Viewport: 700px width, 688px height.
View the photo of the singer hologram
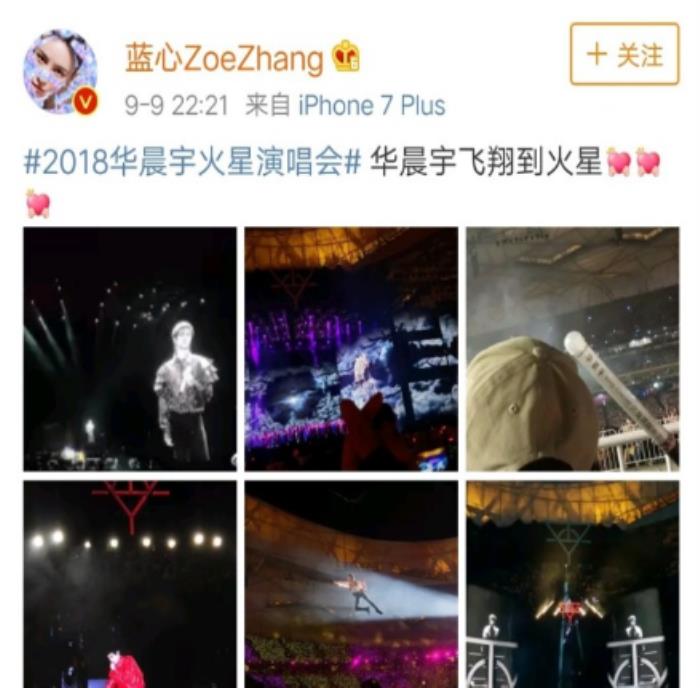(130, 349)
